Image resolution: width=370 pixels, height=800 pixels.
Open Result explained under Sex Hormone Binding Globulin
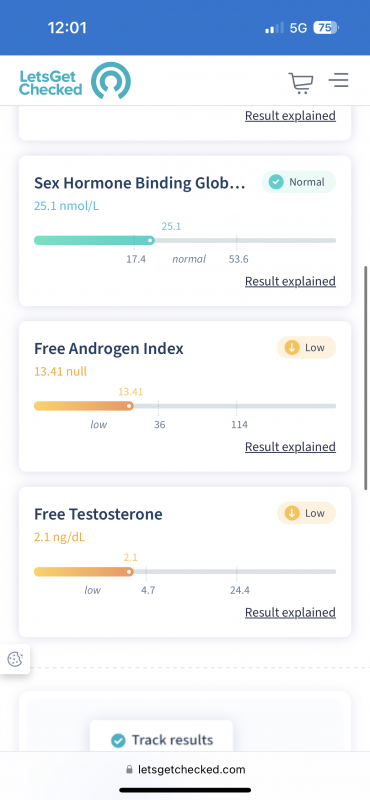[x=290, y=281]
